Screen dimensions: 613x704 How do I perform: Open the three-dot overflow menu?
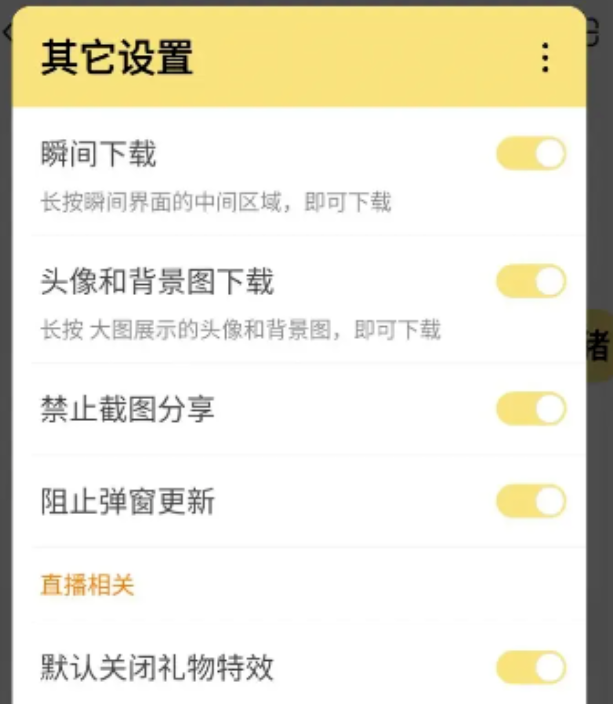coord(544,58)
